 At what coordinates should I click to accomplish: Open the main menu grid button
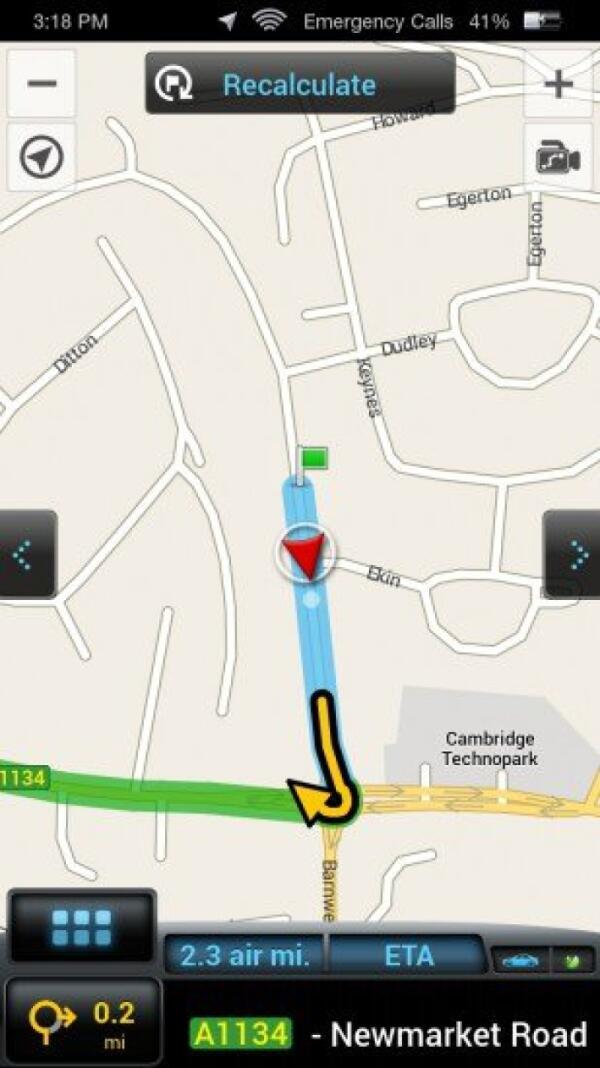point(82,926)
